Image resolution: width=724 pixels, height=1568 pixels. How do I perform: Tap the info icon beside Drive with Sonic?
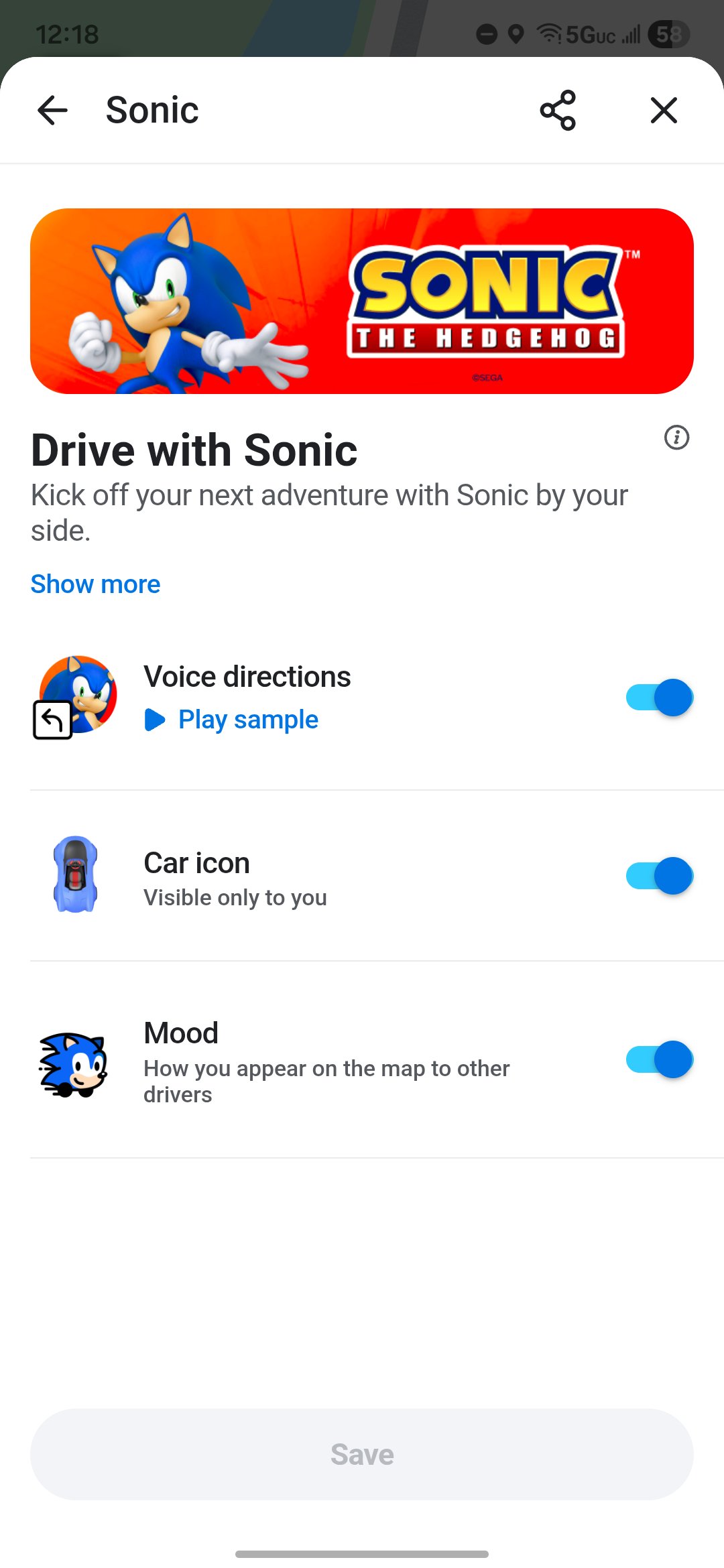pyautogui.click(x=676, y=438)
